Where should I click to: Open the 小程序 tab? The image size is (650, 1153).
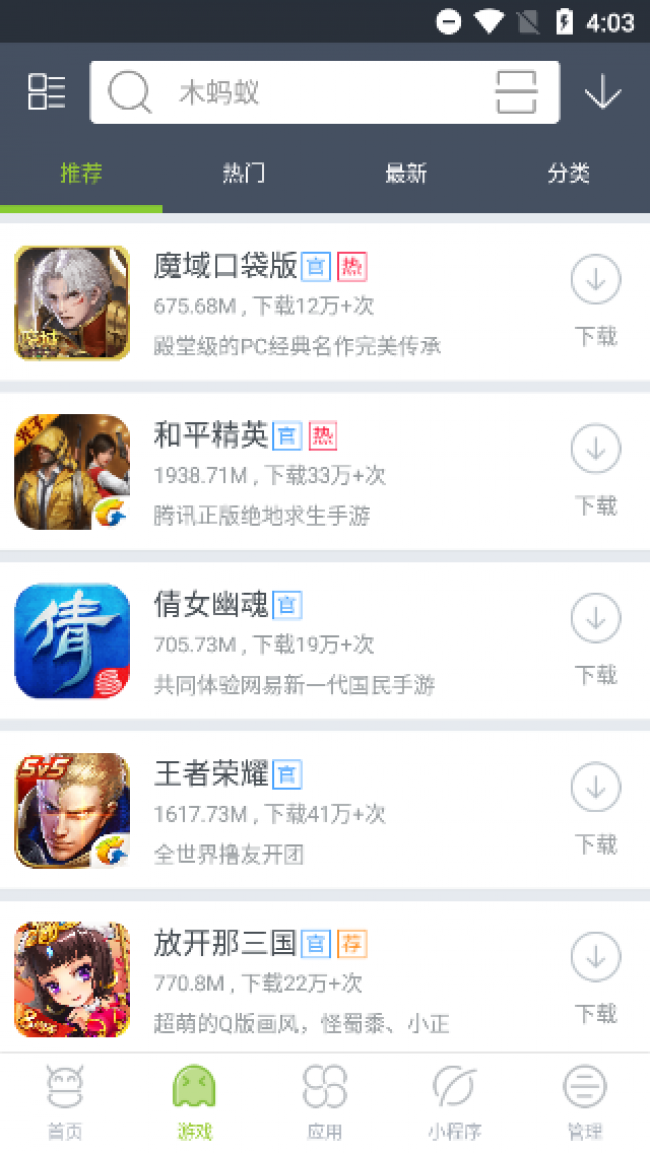pyautogui.click(x=454, y=1101)
